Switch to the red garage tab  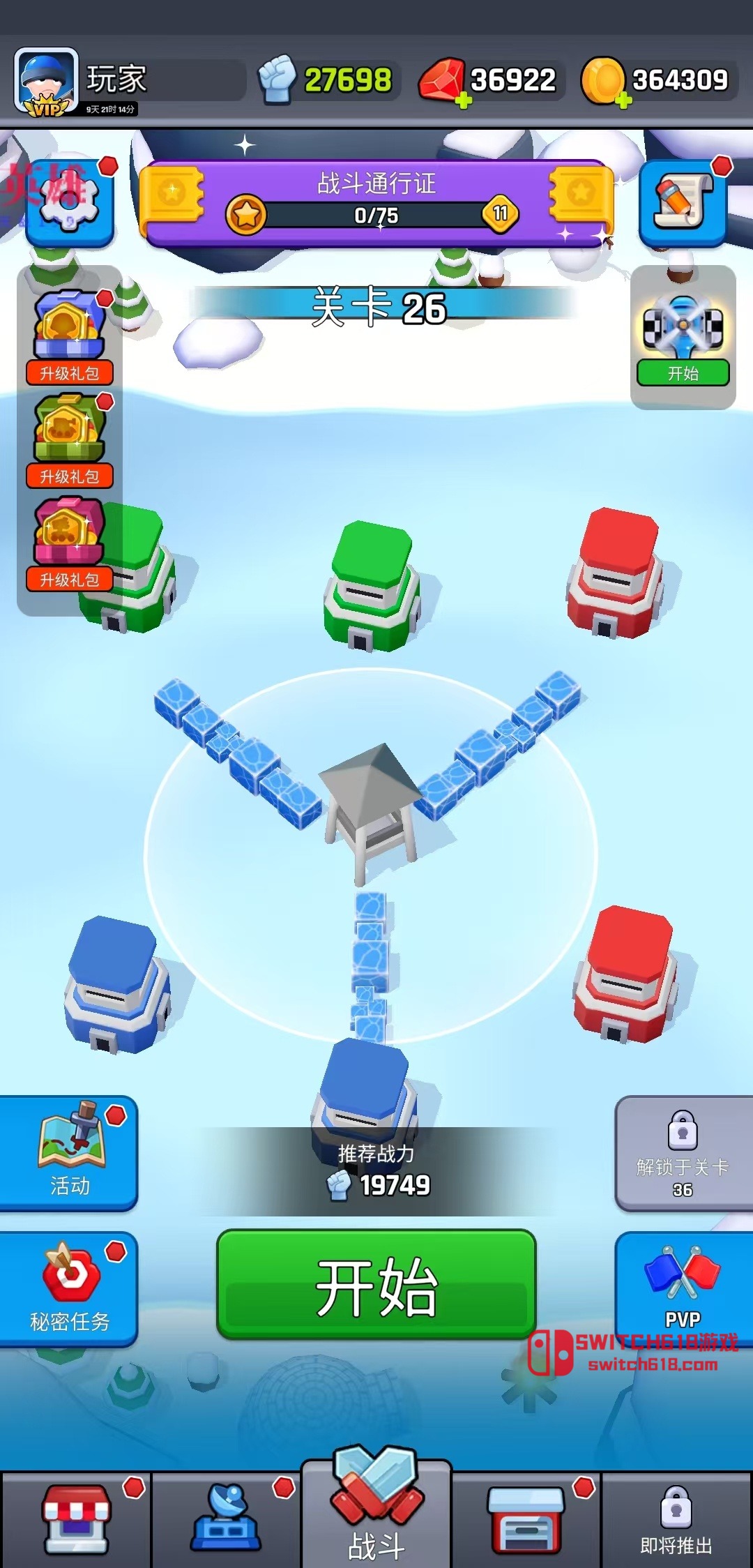(526, 1519)
